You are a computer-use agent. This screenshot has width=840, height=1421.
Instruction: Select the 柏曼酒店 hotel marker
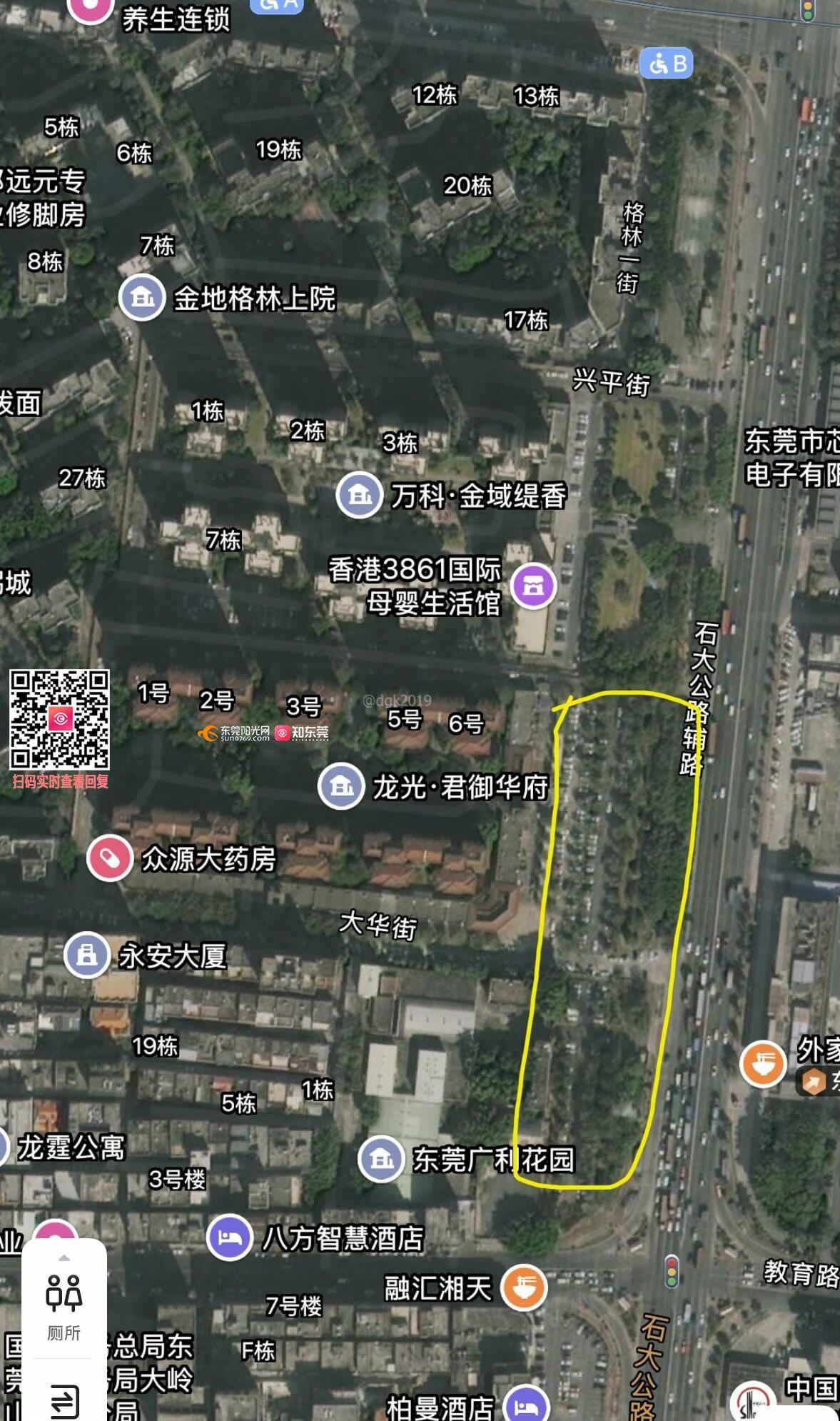[525, 1405]
